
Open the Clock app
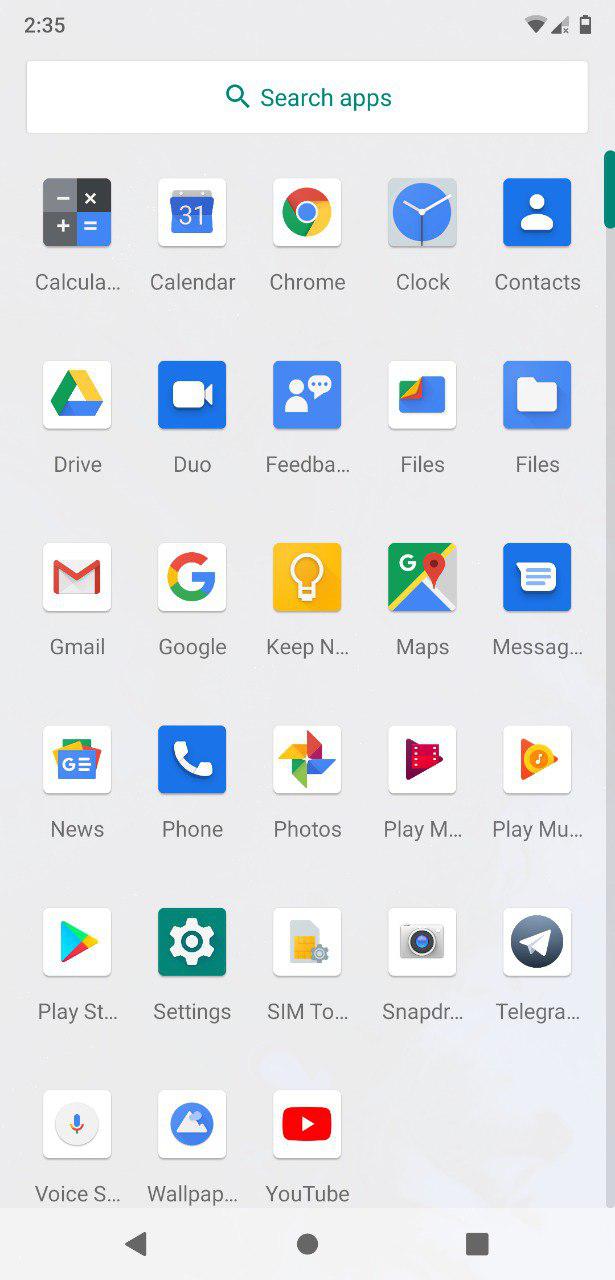[x=422, y=213]
